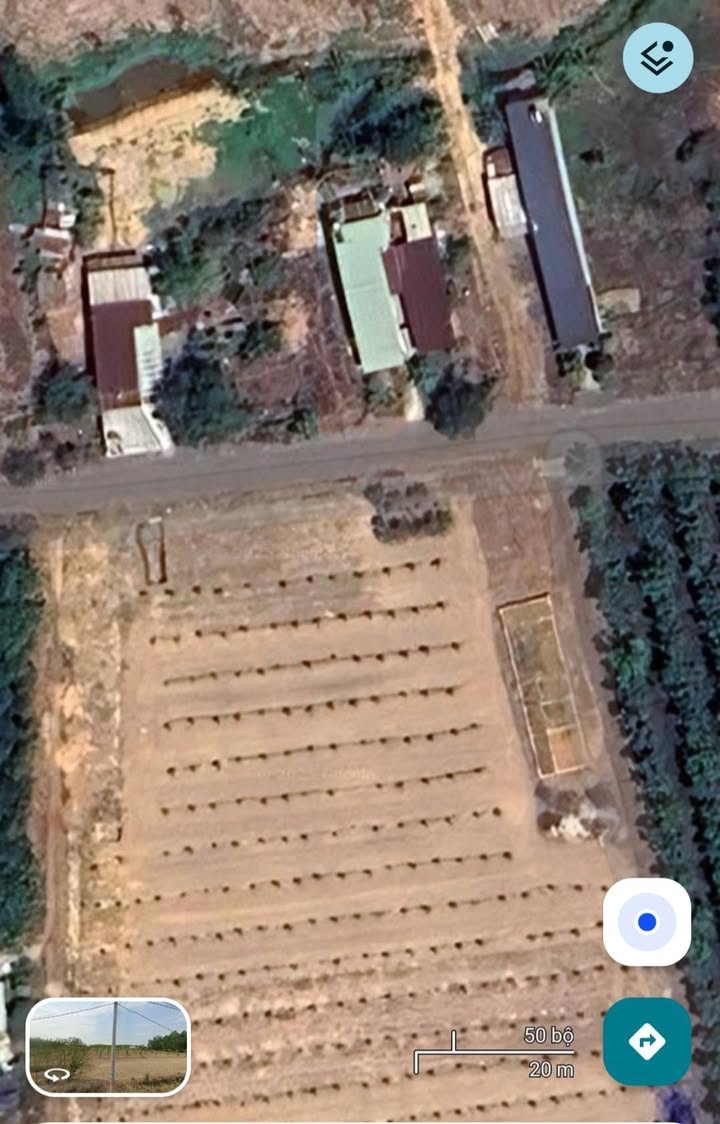Center map on my current location
Viewport: 720px width, 1124px height.
647,921
